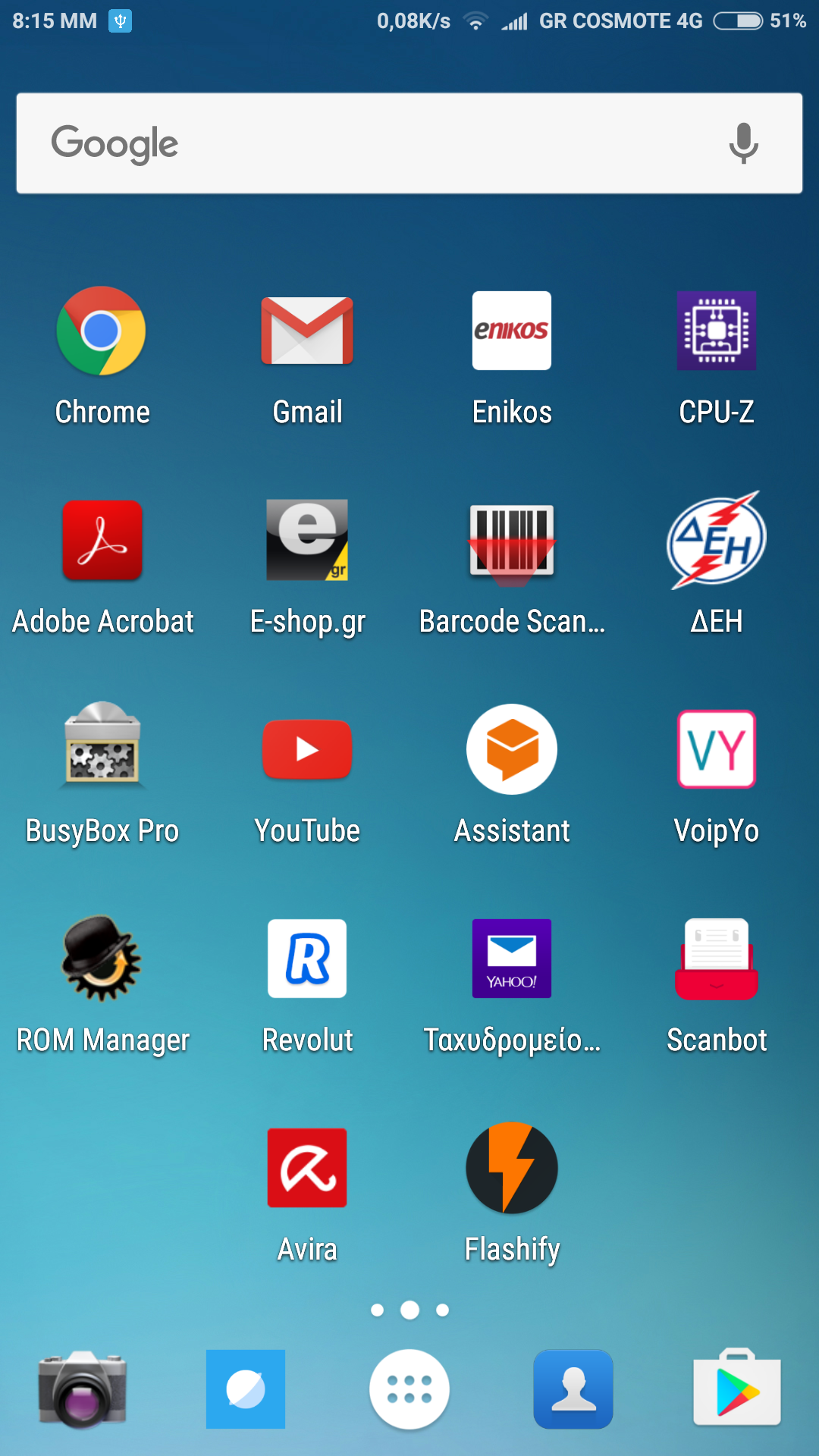Launch VoipYo

click(x=717, y=750)
